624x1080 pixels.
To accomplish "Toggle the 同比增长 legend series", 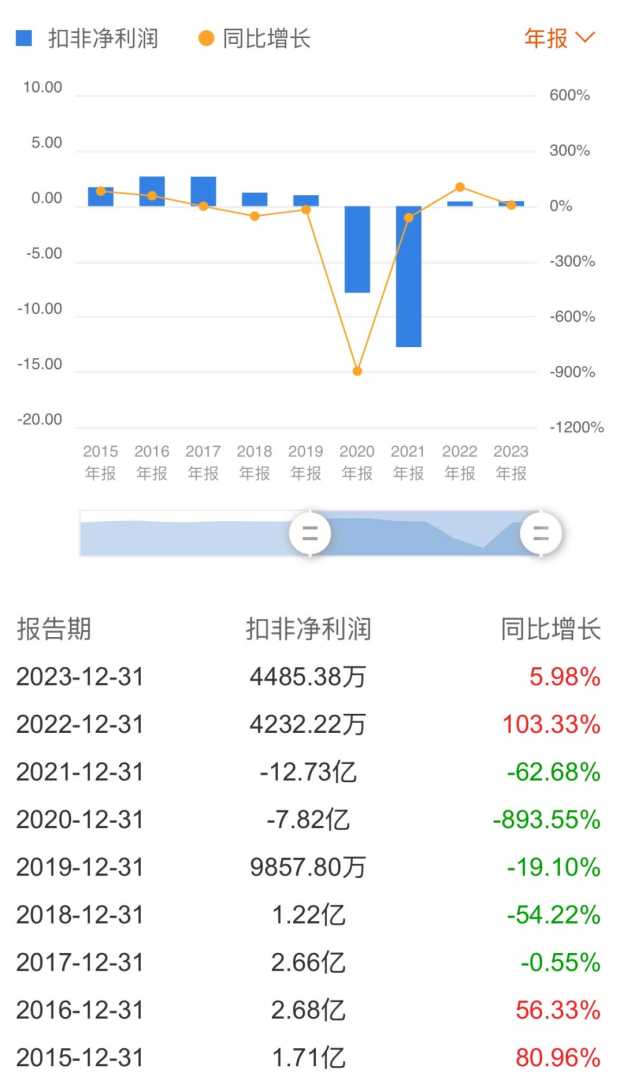I will [x=255, y=39].
